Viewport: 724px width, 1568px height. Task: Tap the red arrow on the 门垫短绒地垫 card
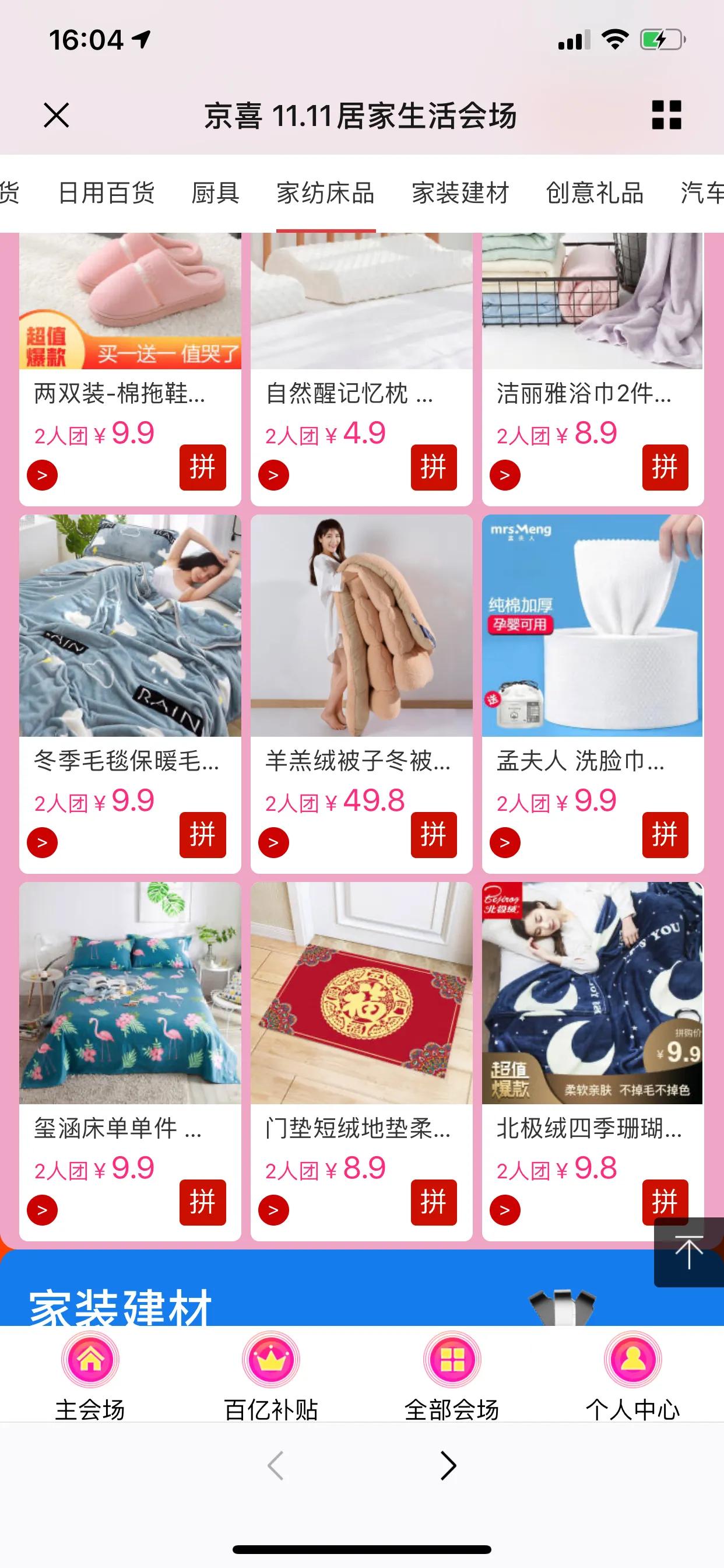[x=273, y=1210]
